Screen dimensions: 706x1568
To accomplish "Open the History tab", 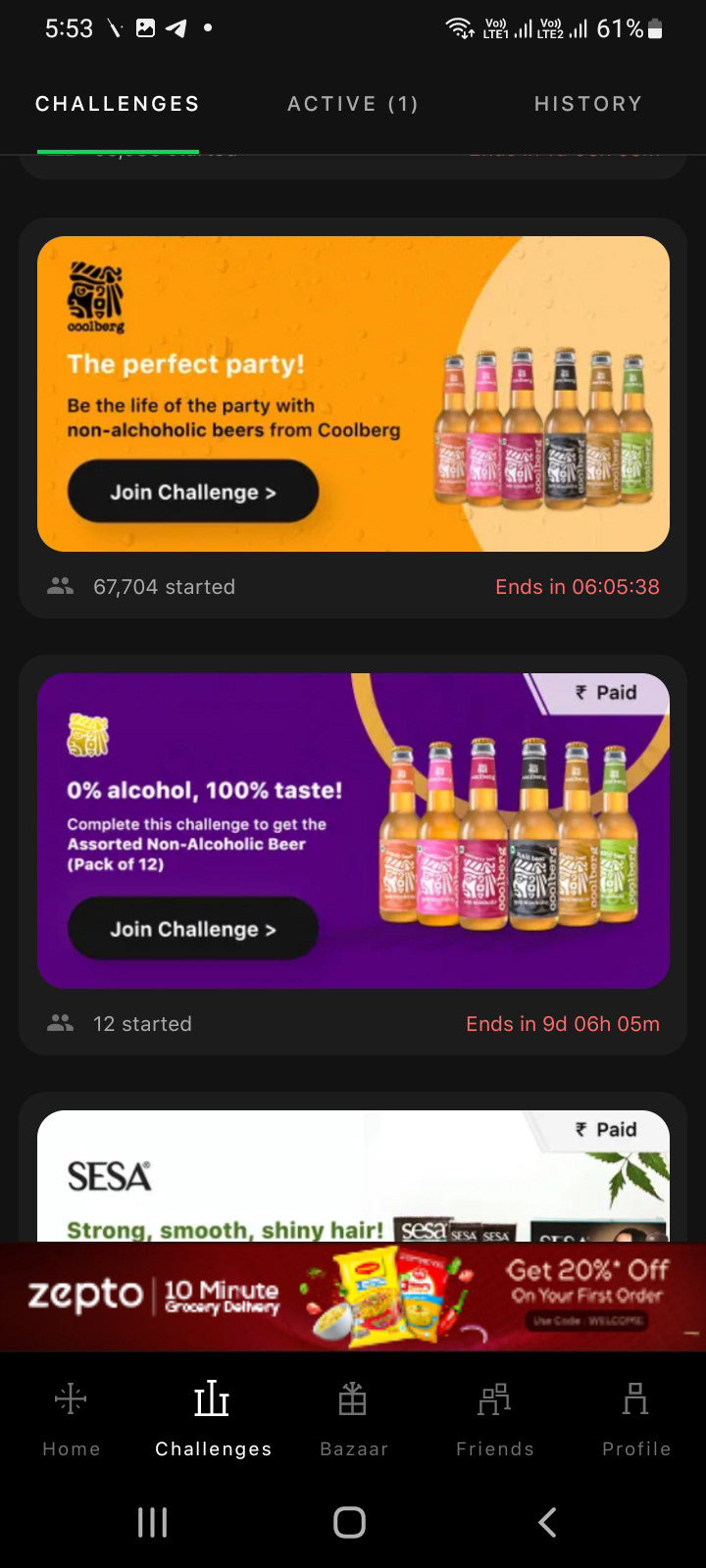I will click(x=587, y=104).
